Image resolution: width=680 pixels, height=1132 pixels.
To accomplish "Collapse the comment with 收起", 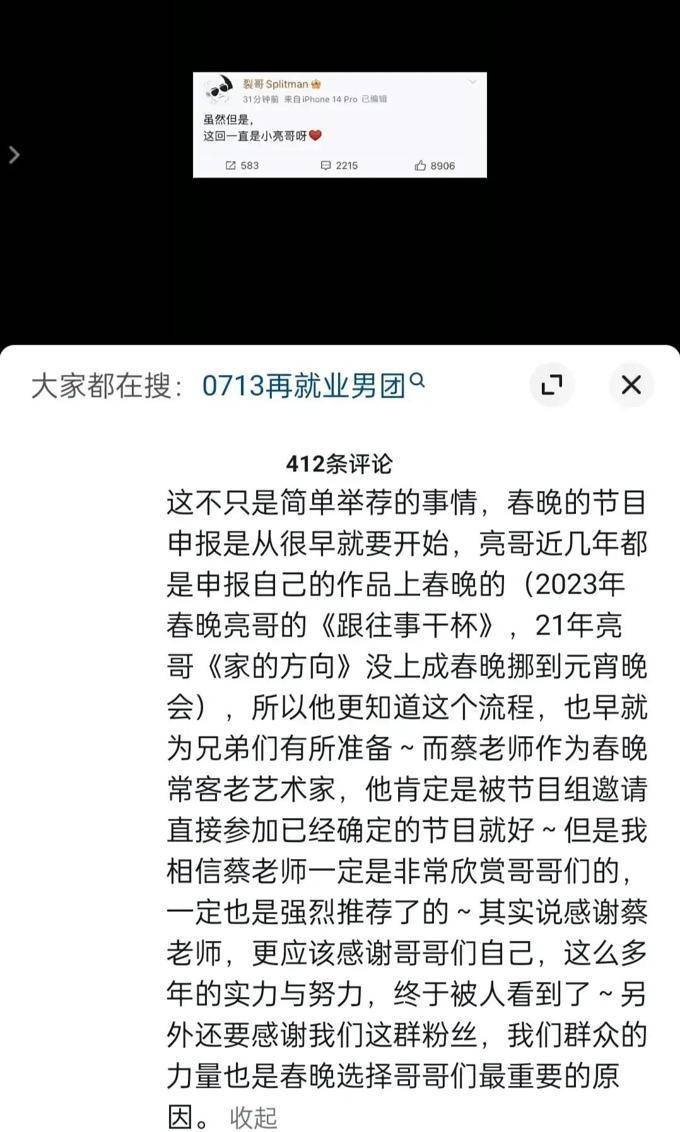I will point(253,1117).
